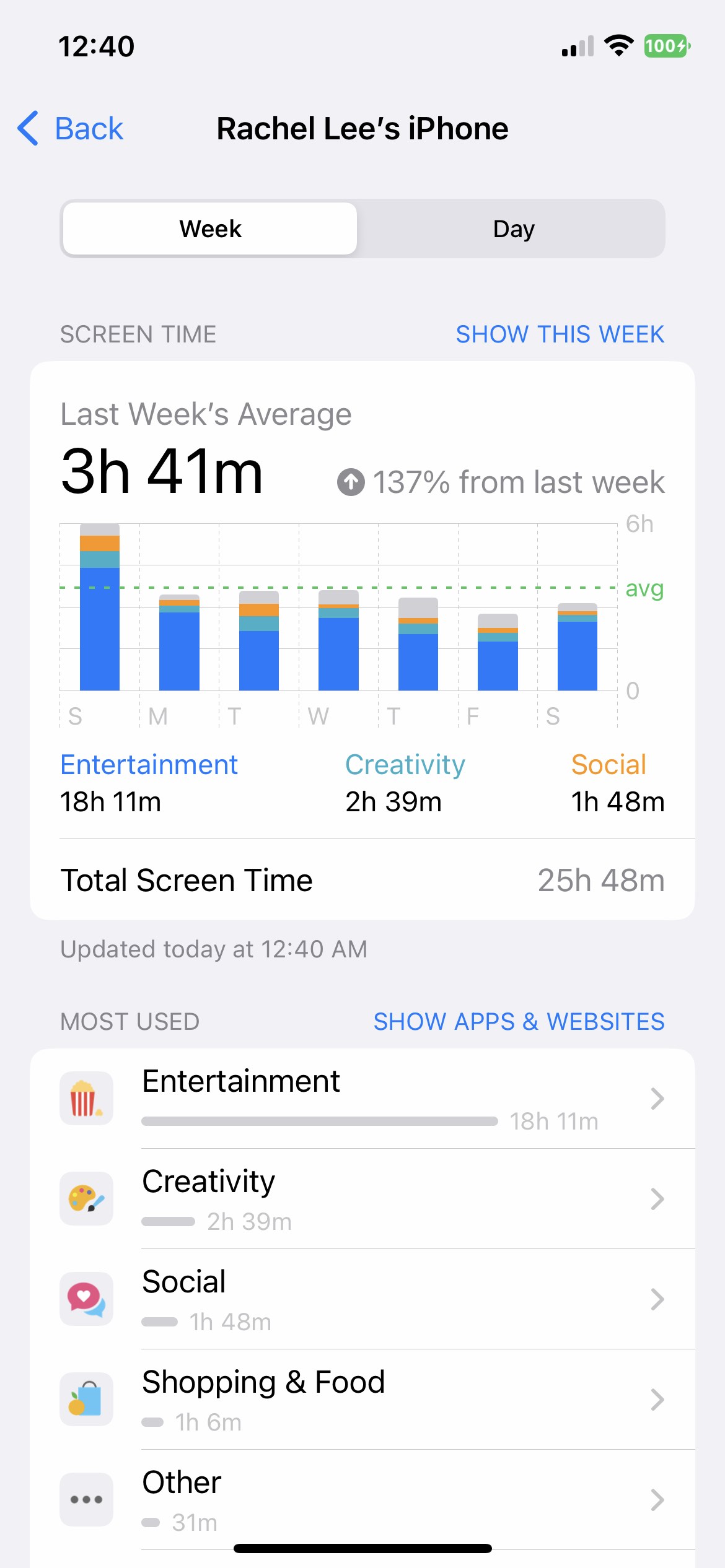The width and height of the screenshot is (725, 1568).
Task: Go back to the previous screen
Action: click(x=71, y=129)
